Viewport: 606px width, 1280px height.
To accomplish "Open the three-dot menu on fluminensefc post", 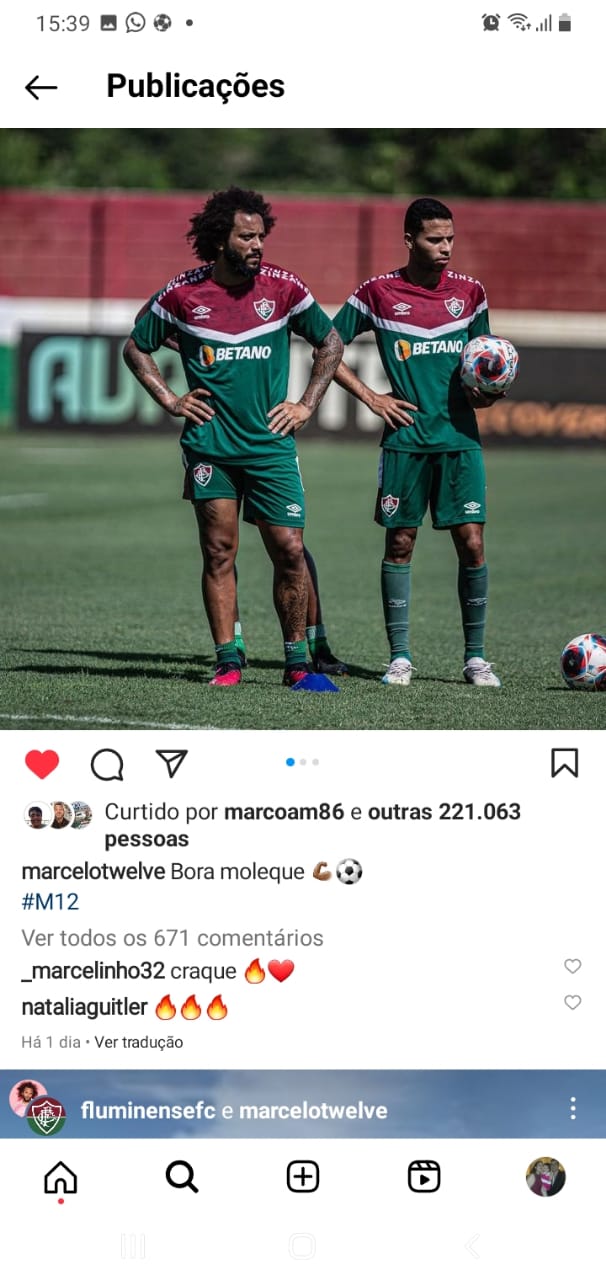I will click(x=573, y=1108).
